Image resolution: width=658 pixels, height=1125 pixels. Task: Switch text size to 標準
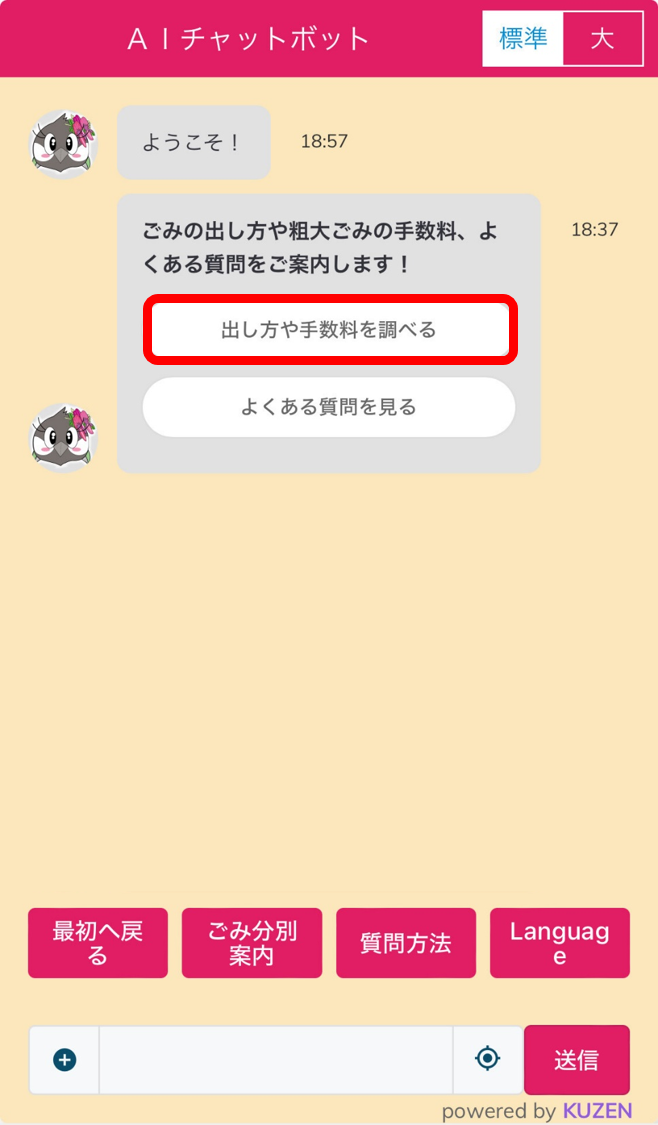pyautogui.click(x=523, y=39)
